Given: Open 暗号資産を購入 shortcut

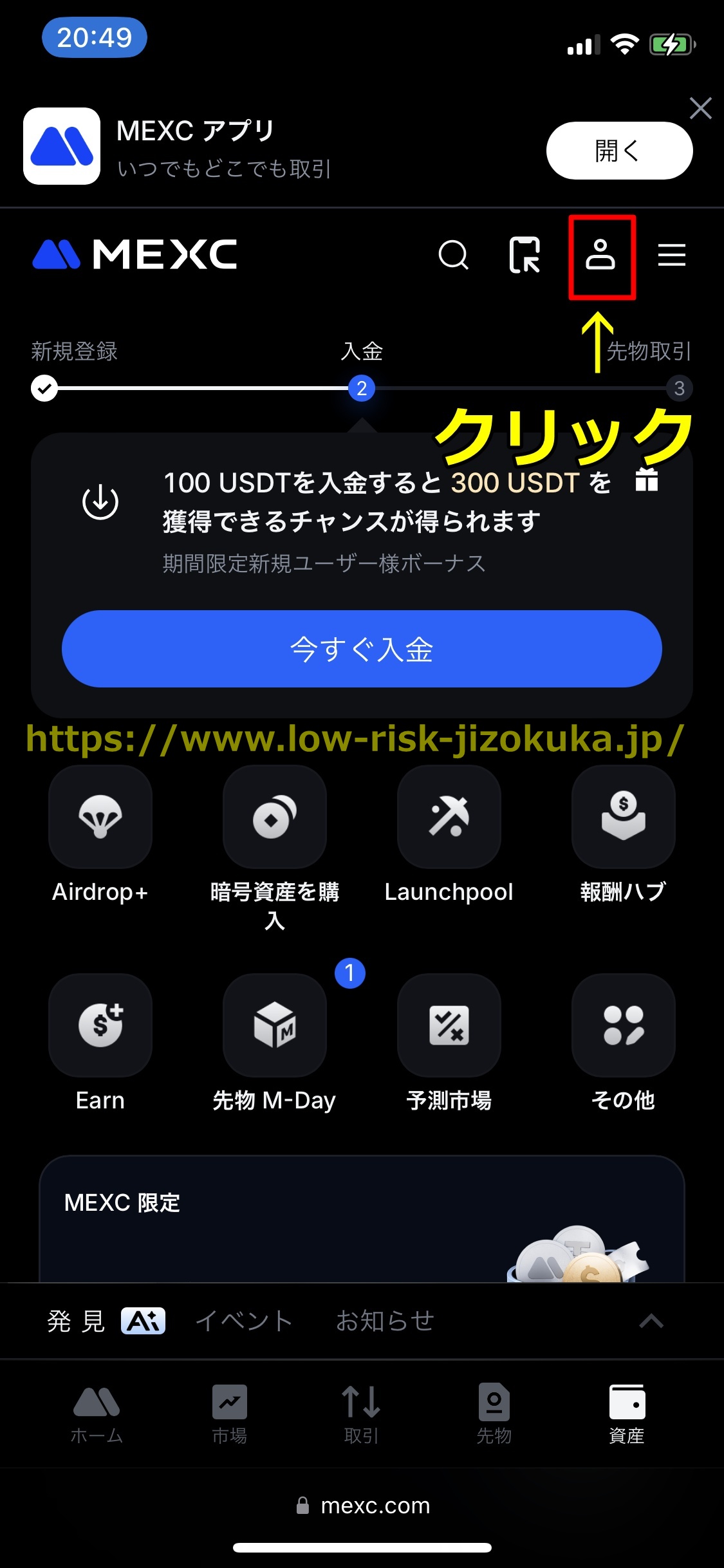Looking at the screenshot, I should click(275, 817).
